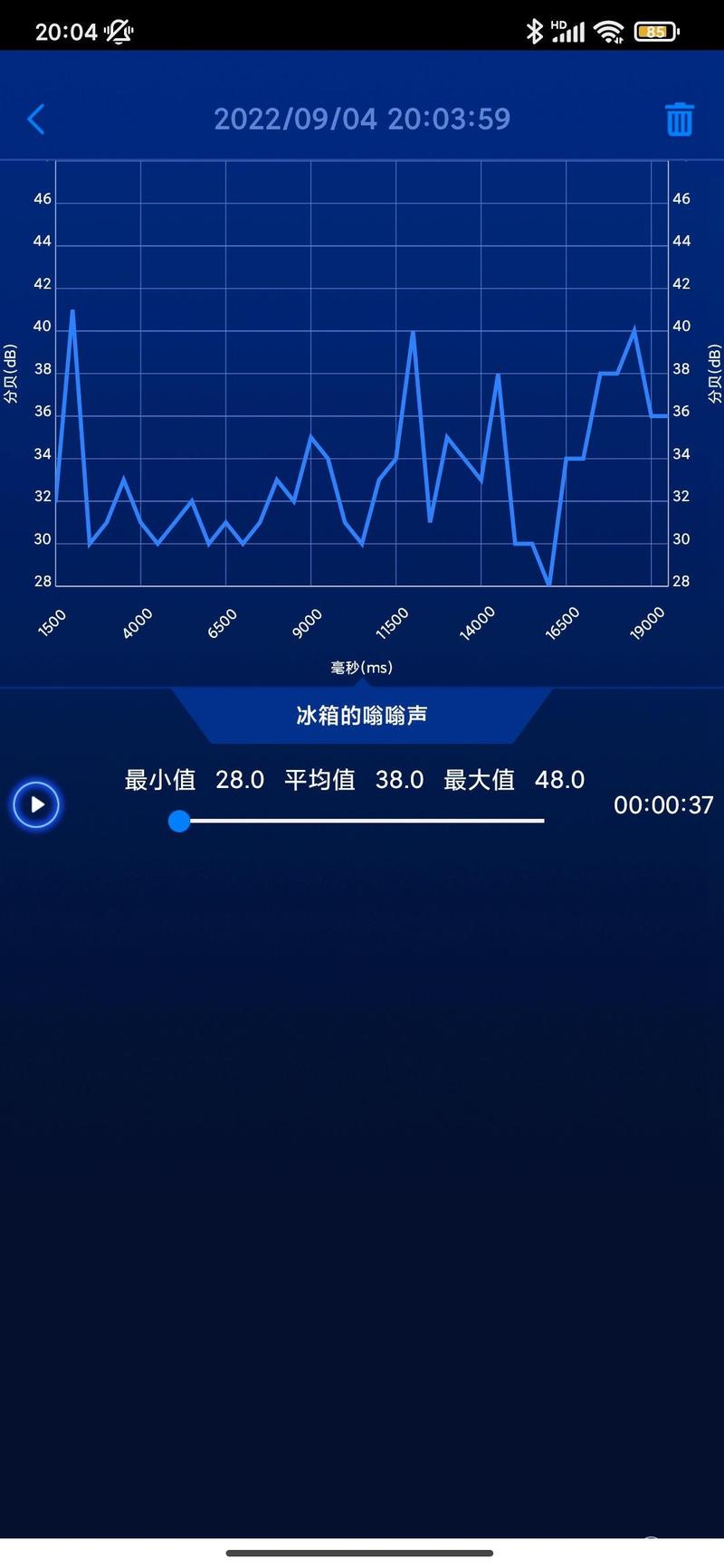This screenshot has width=724, height=1568.
Task: Tap the playback progress slider
Action: [x=362, y=821]
